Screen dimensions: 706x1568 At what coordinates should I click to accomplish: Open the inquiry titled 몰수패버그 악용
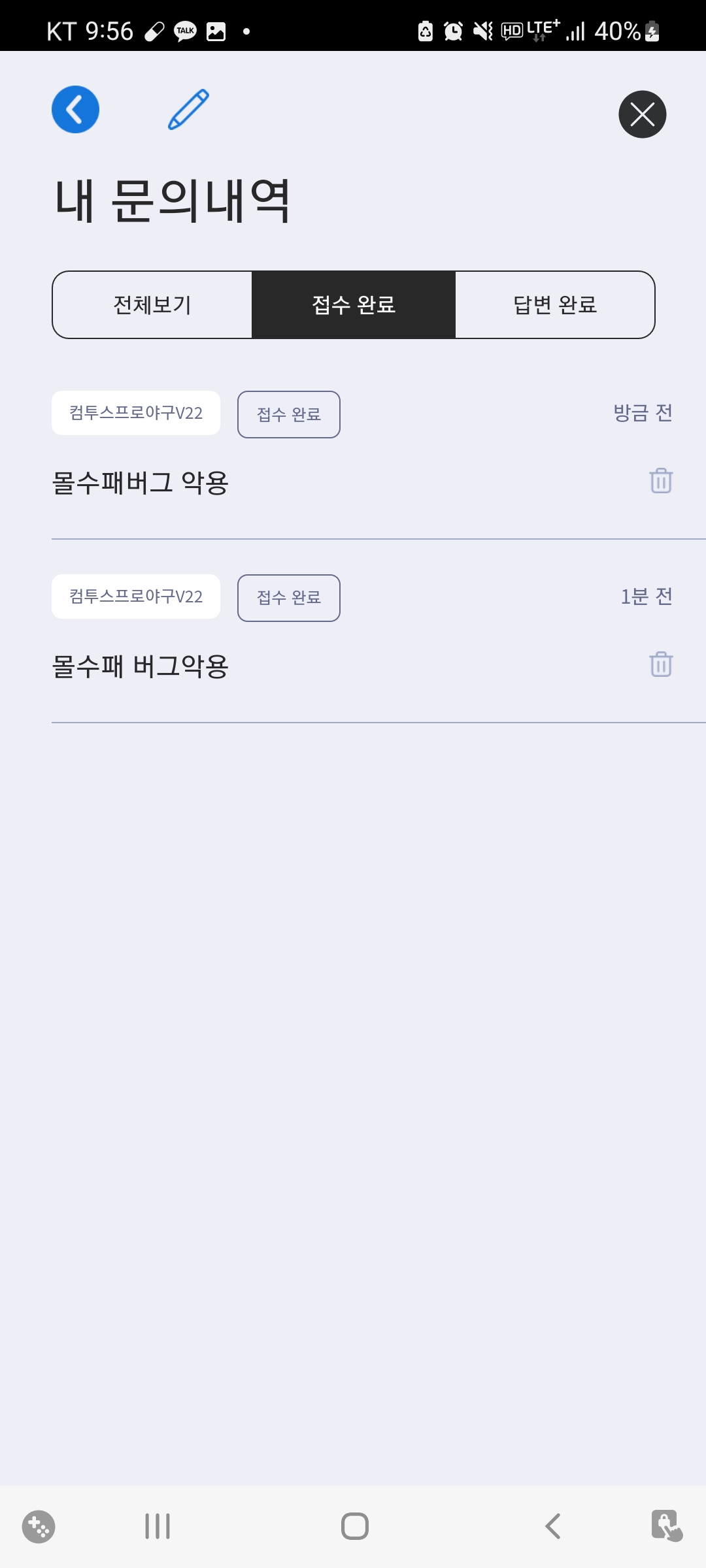coord(140,483)
